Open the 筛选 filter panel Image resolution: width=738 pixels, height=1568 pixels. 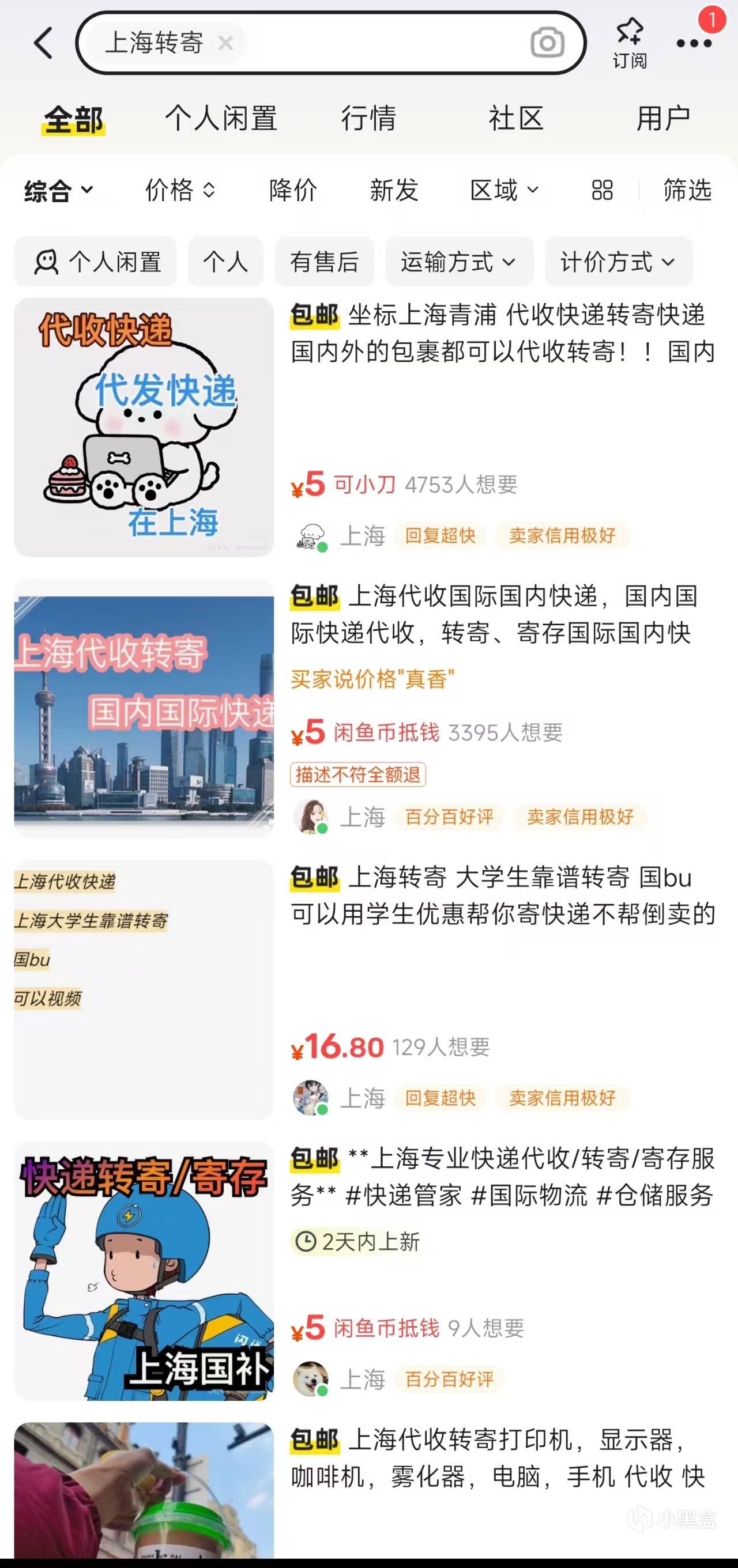(x=687, y=191)
